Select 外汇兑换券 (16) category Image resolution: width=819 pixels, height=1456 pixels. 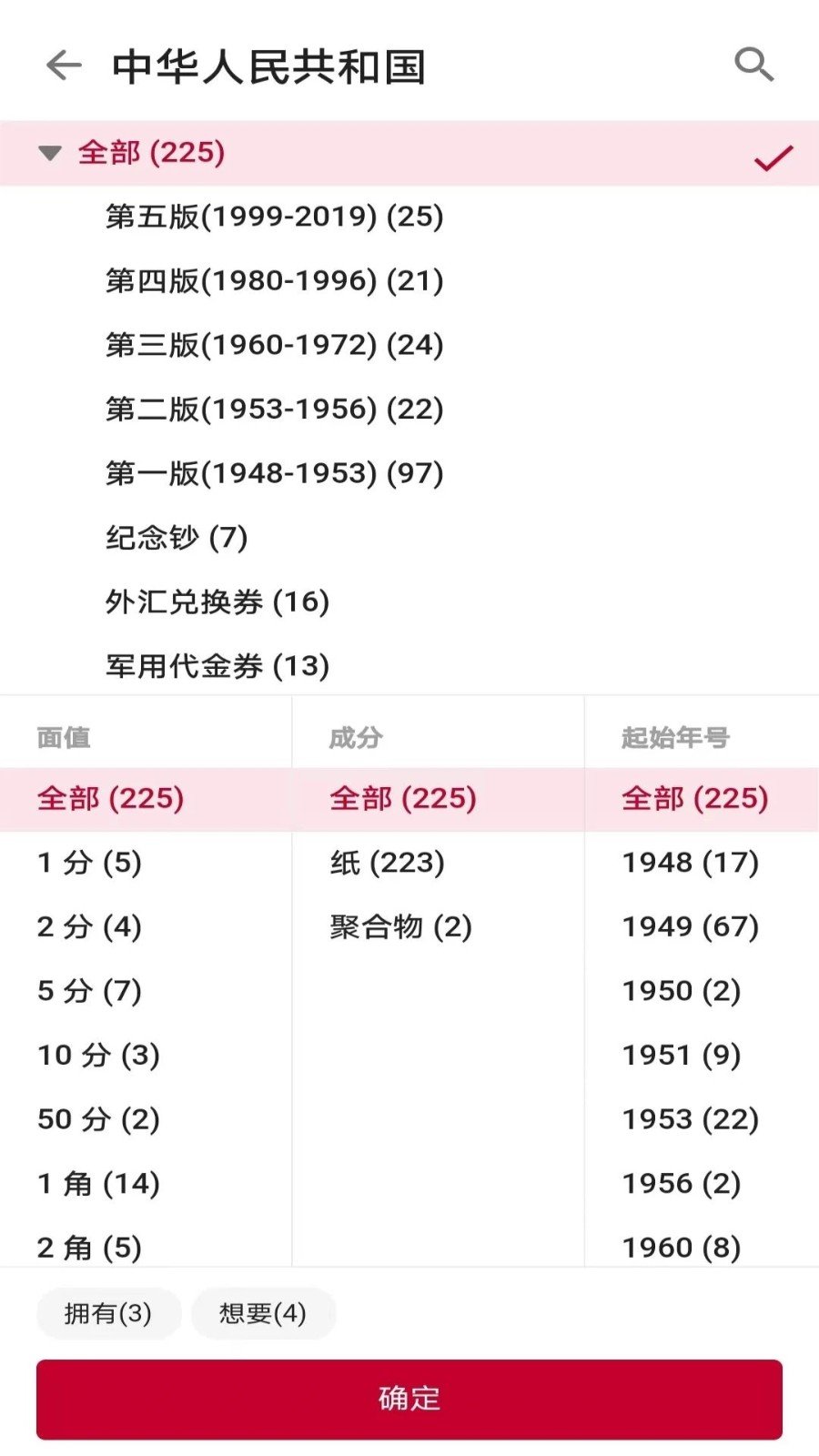(217, 602)
